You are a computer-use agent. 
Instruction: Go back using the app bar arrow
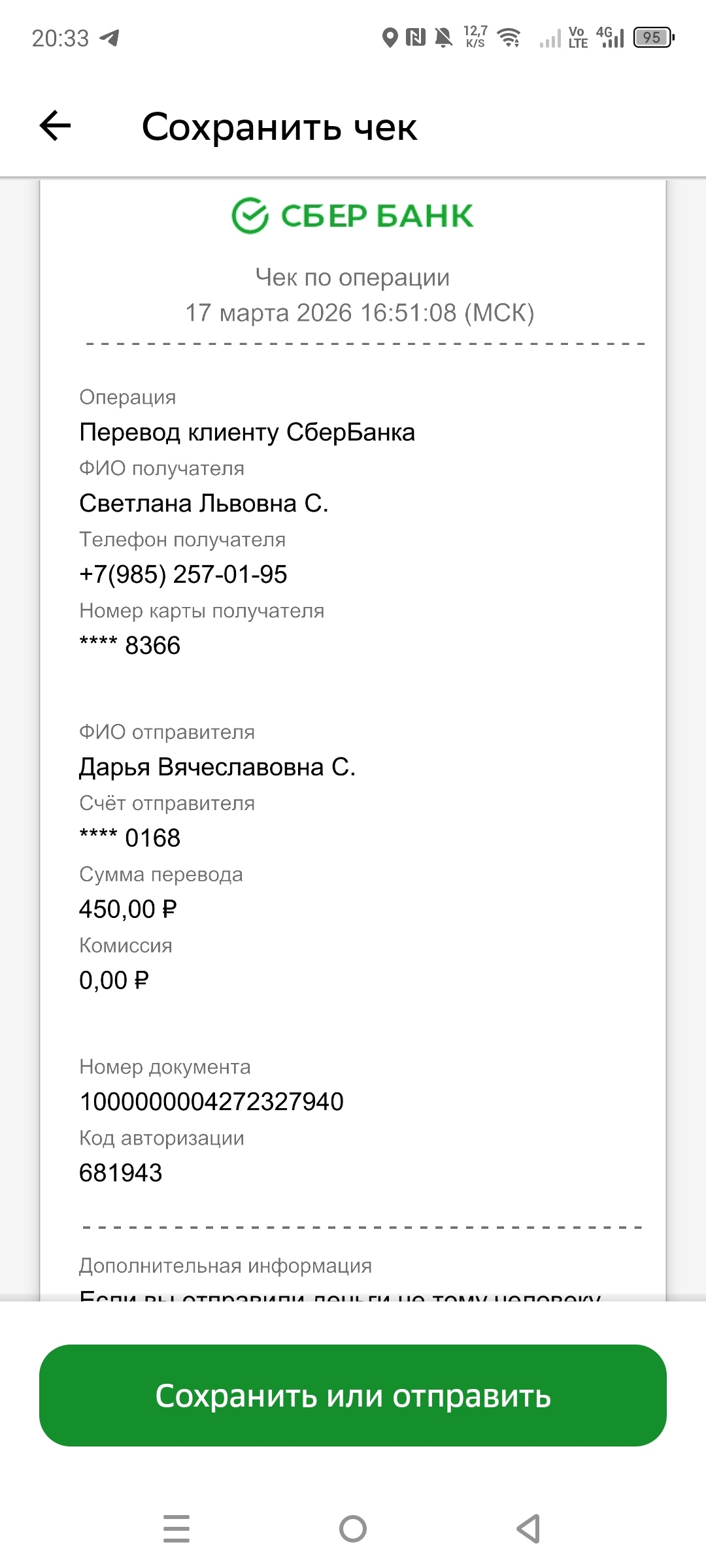(x=56, y=125)
